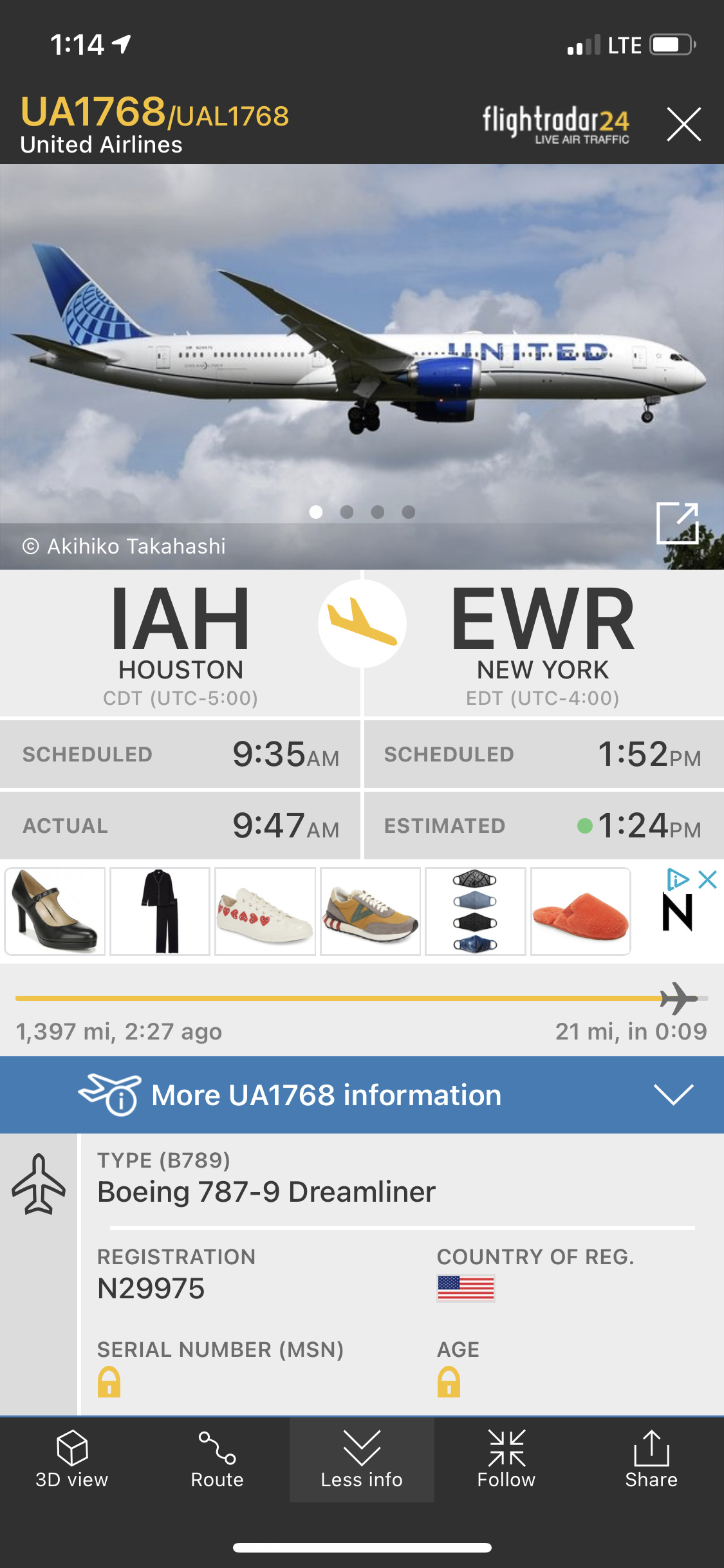The height and width of the screenshot is (1568, 724).
Task: Unlock the serial number (MSN) field
Action: (109, 1381)
